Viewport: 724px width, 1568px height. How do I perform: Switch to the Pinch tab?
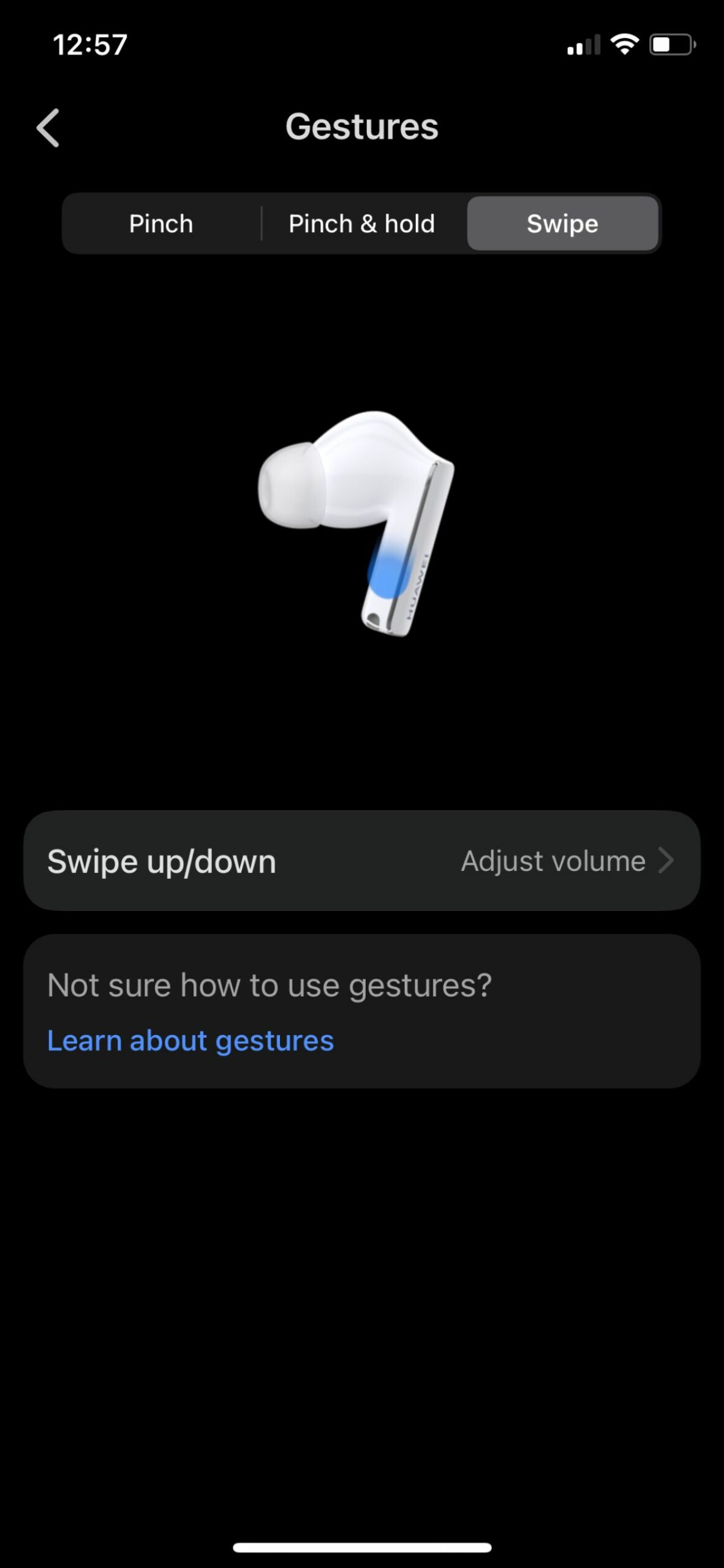point(161,224)
